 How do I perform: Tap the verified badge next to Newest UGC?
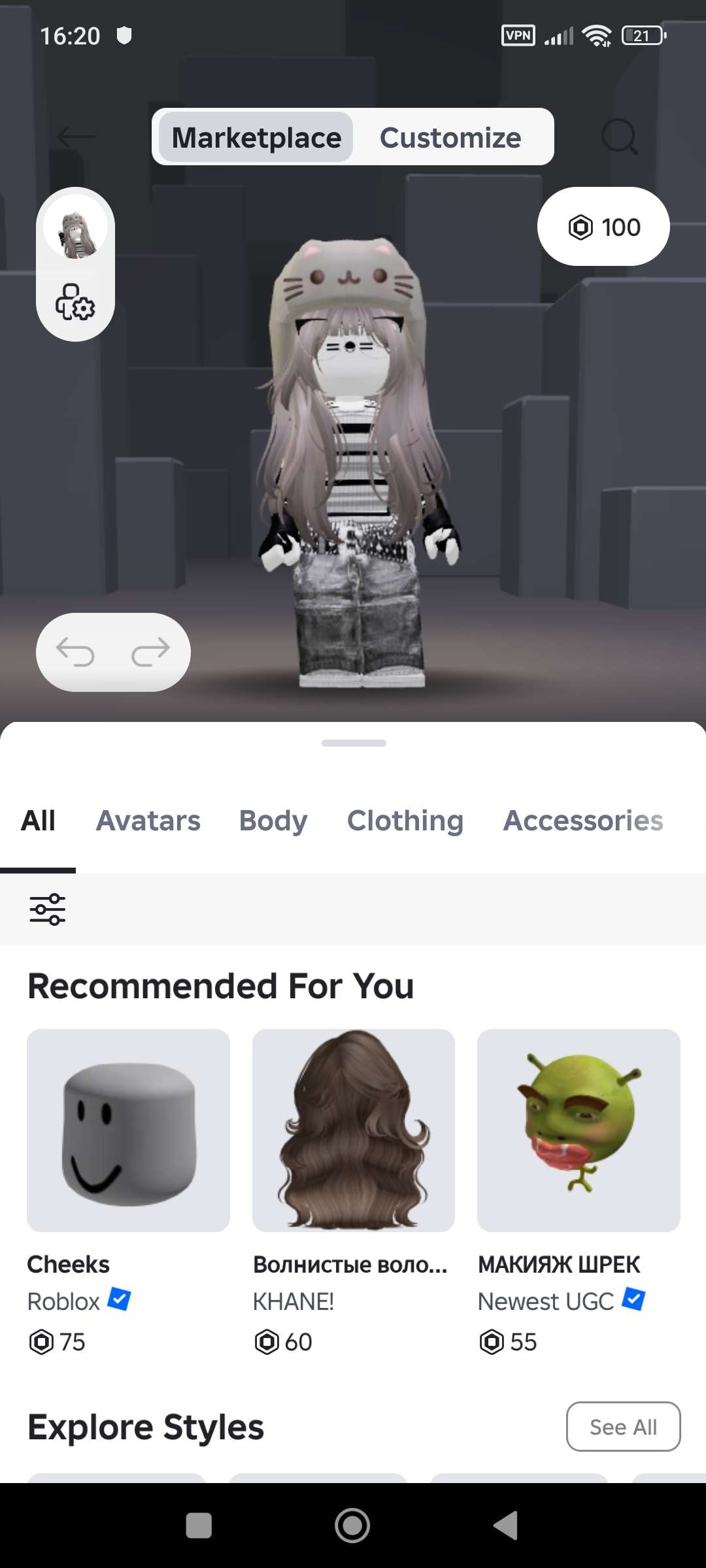[631, 1299]
